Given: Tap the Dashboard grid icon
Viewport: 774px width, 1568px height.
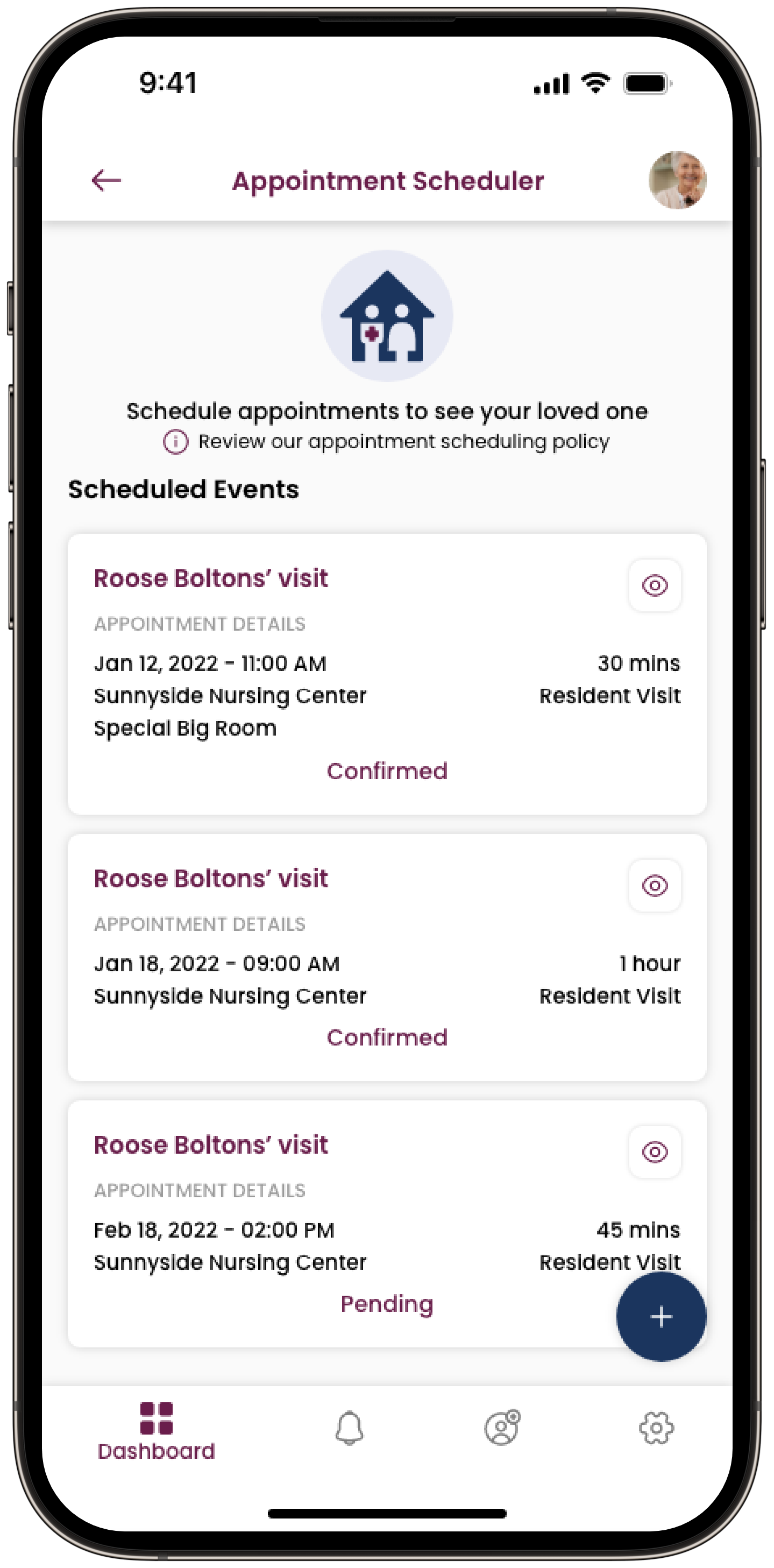Looking at the screenshot, I should (157, 1418).
